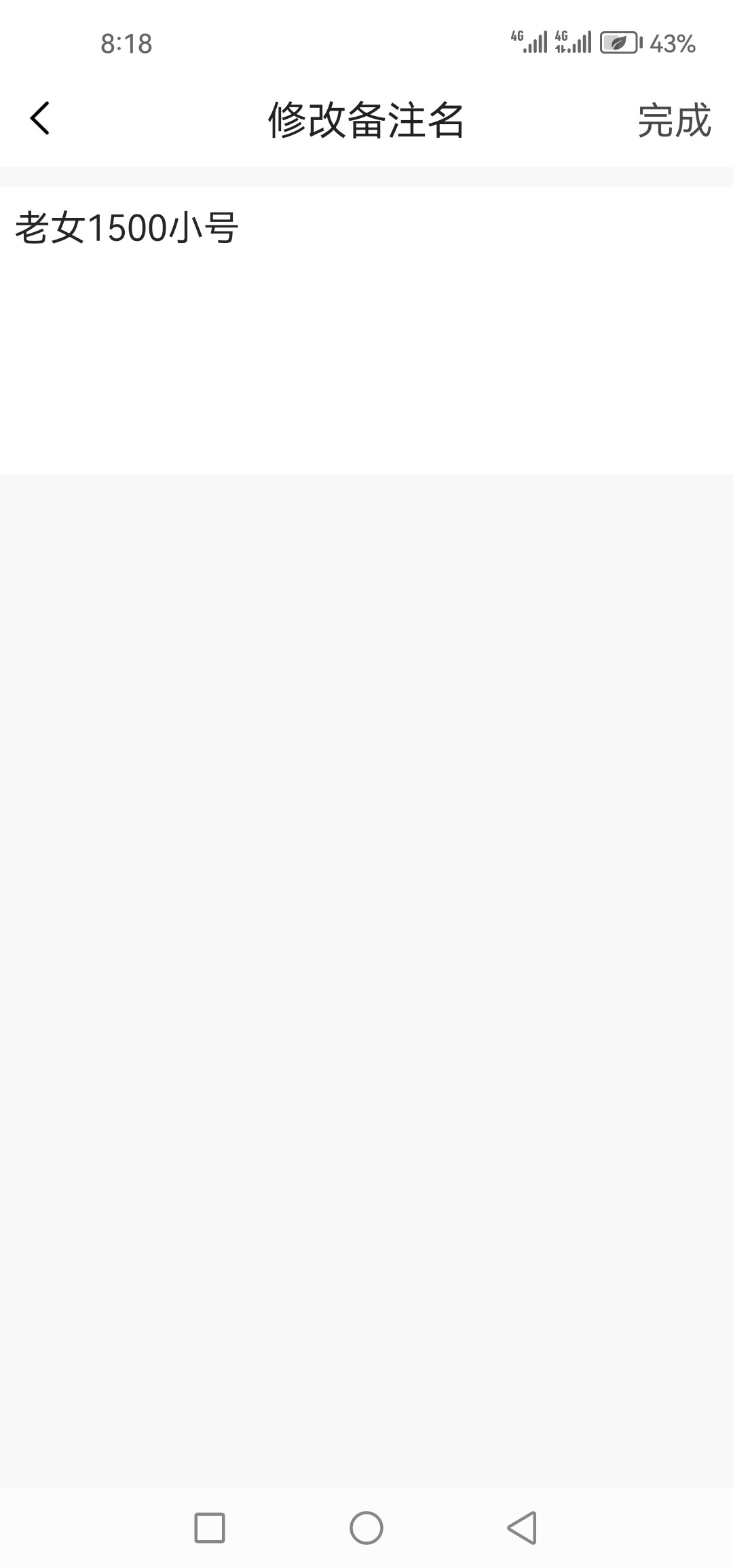Image resolution: width=733 pixels, height=1568 pixels.
Task: Open recent apps from navigation bar
Action: [210, 1528]
